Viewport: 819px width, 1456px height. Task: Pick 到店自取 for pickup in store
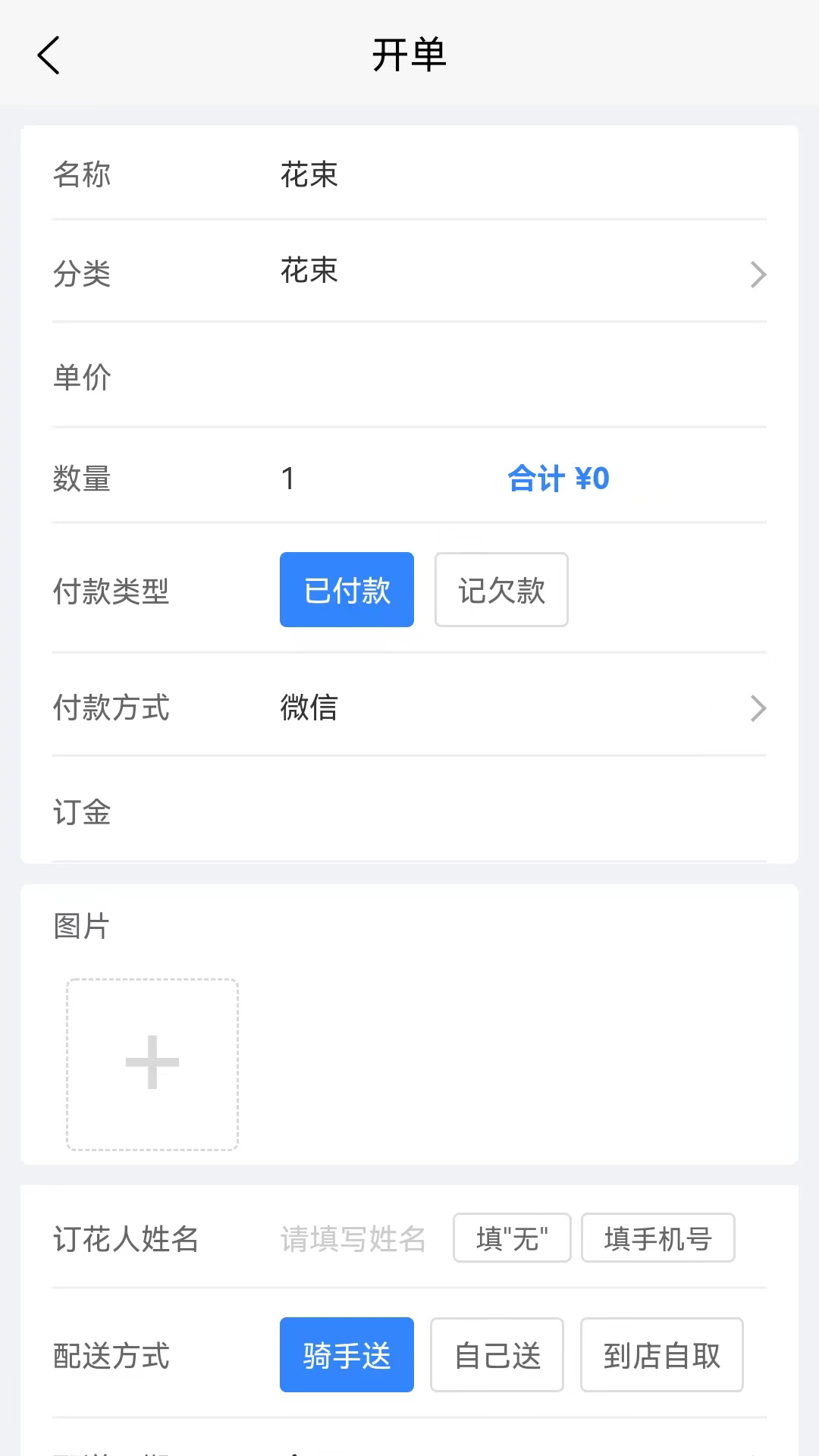pyautogui.click(x=661, y=1355)
